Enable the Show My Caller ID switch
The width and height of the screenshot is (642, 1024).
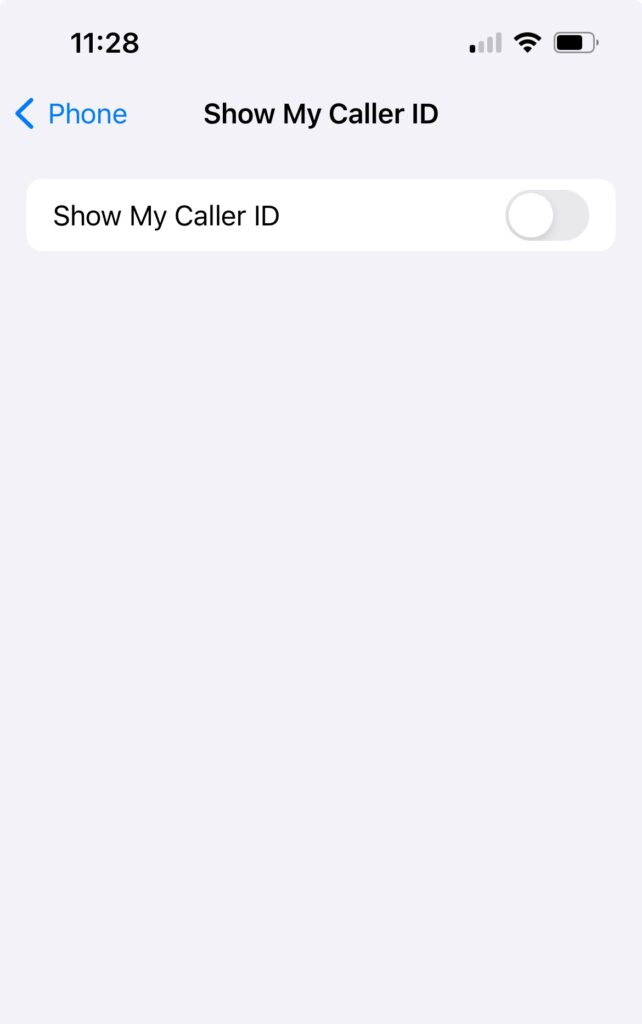[546, 216]
